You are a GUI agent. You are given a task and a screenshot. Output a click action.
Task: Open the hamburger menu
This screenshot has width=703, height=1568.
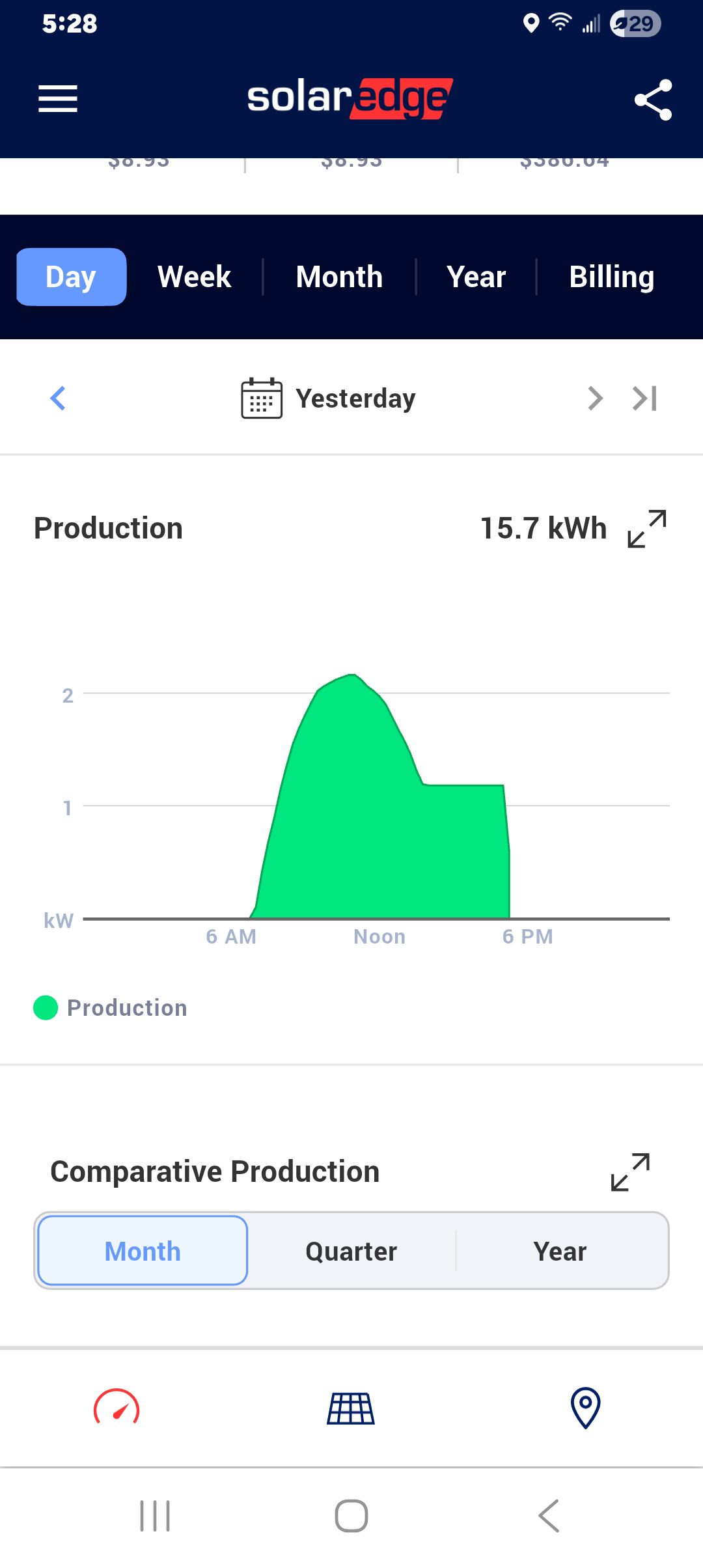(58, 99)
